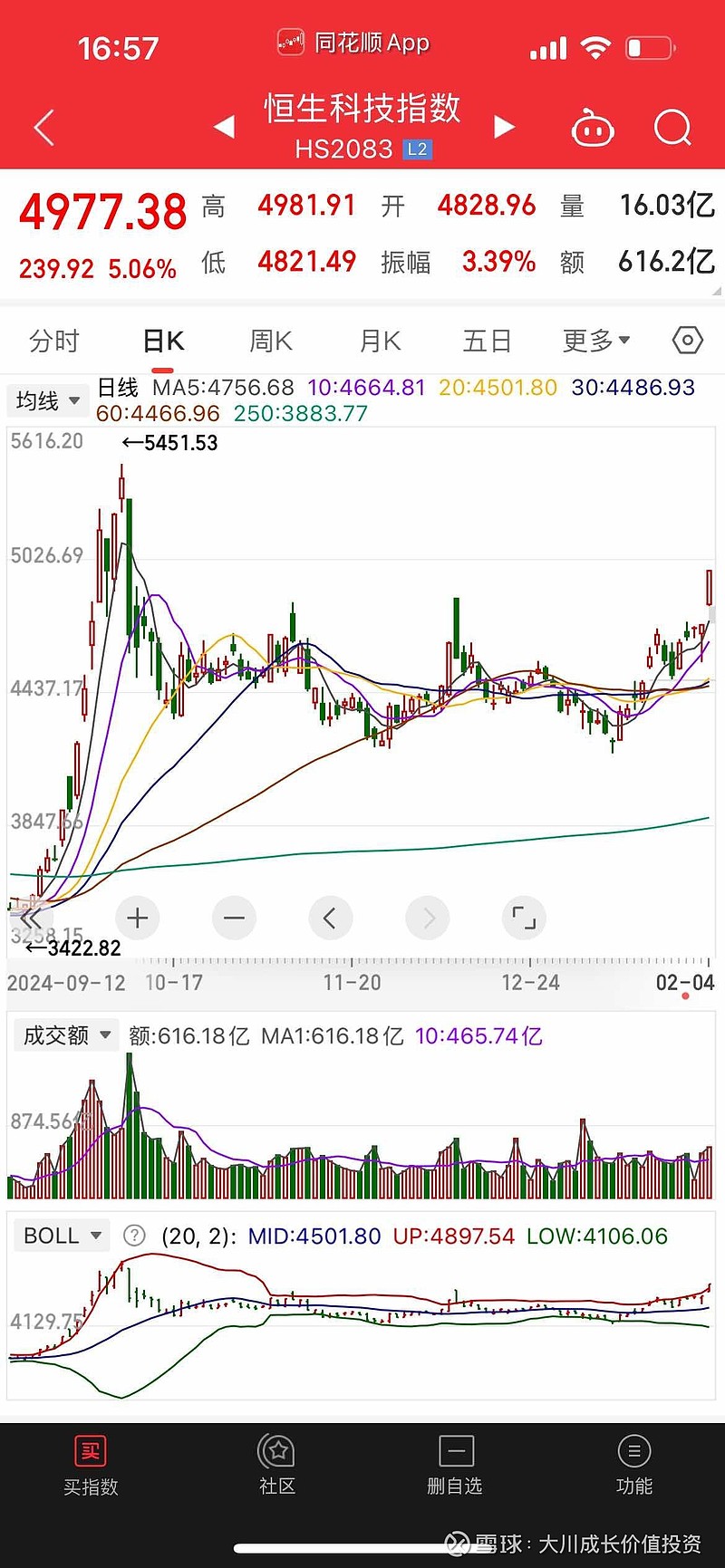Enter fullscreen chart mode via the expand icon
This screenshot has height=1568, width=725.
click(524, 918)
